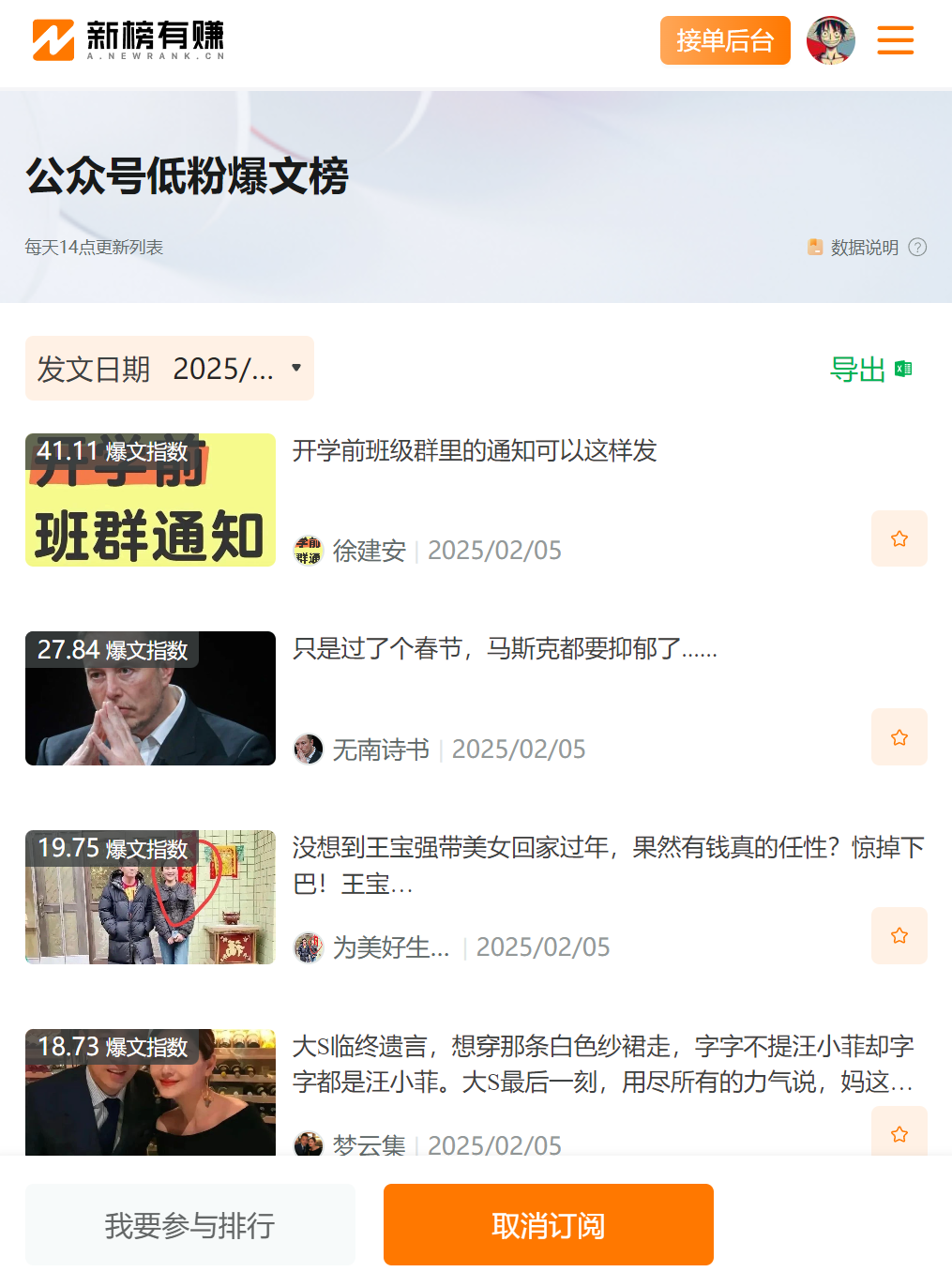Expand the 发文日期 date dropdown
Screen dimensions: 952x1287
point(170,369)
